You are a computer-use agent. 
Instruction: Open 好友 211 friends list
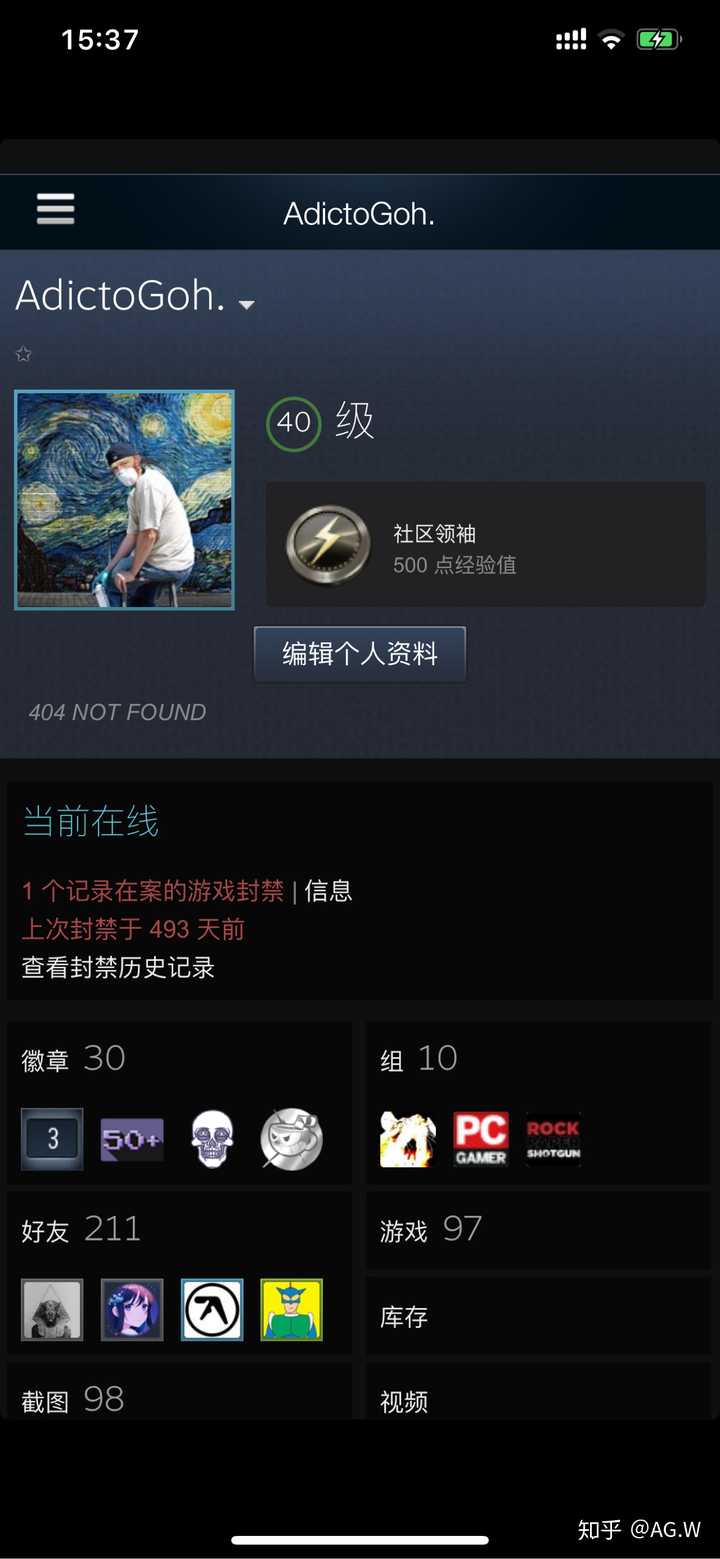80,1230
